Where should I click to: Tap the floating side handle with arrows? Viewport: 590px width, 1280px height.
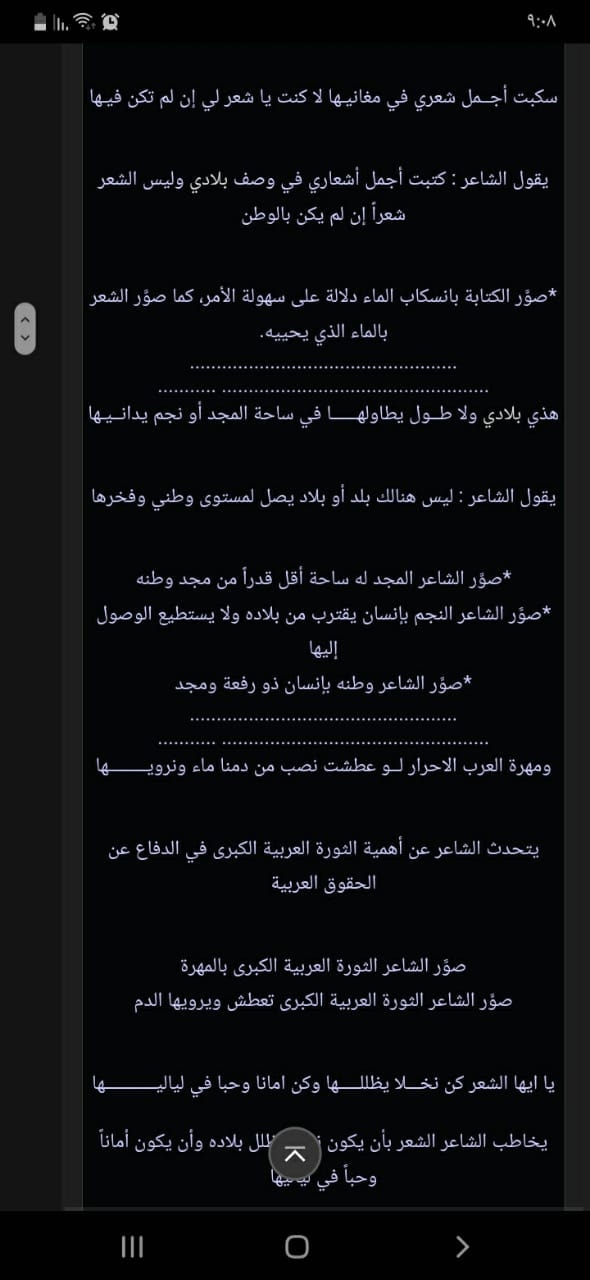[x=24, y=327]
